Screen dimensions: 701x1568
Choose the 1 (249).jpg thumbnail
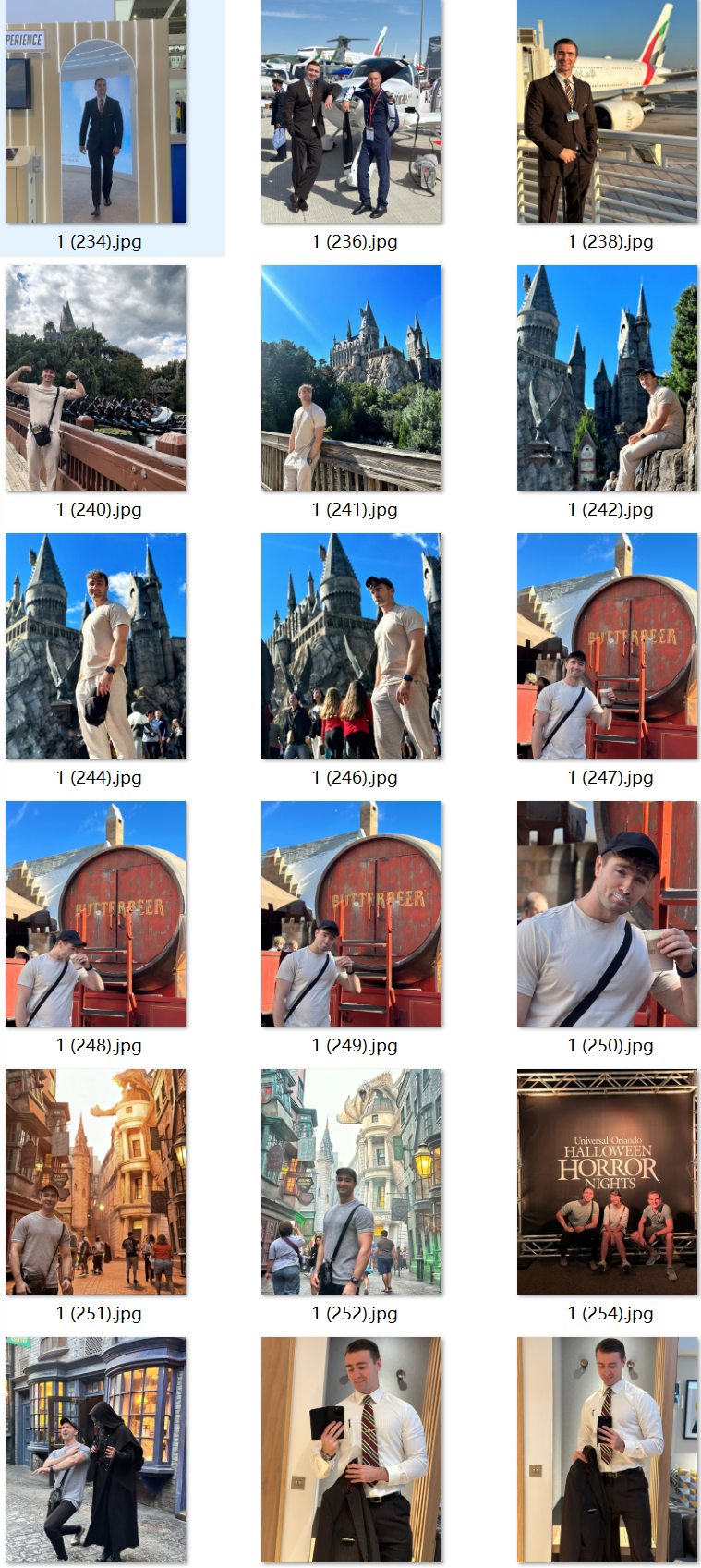click(351, 914)
